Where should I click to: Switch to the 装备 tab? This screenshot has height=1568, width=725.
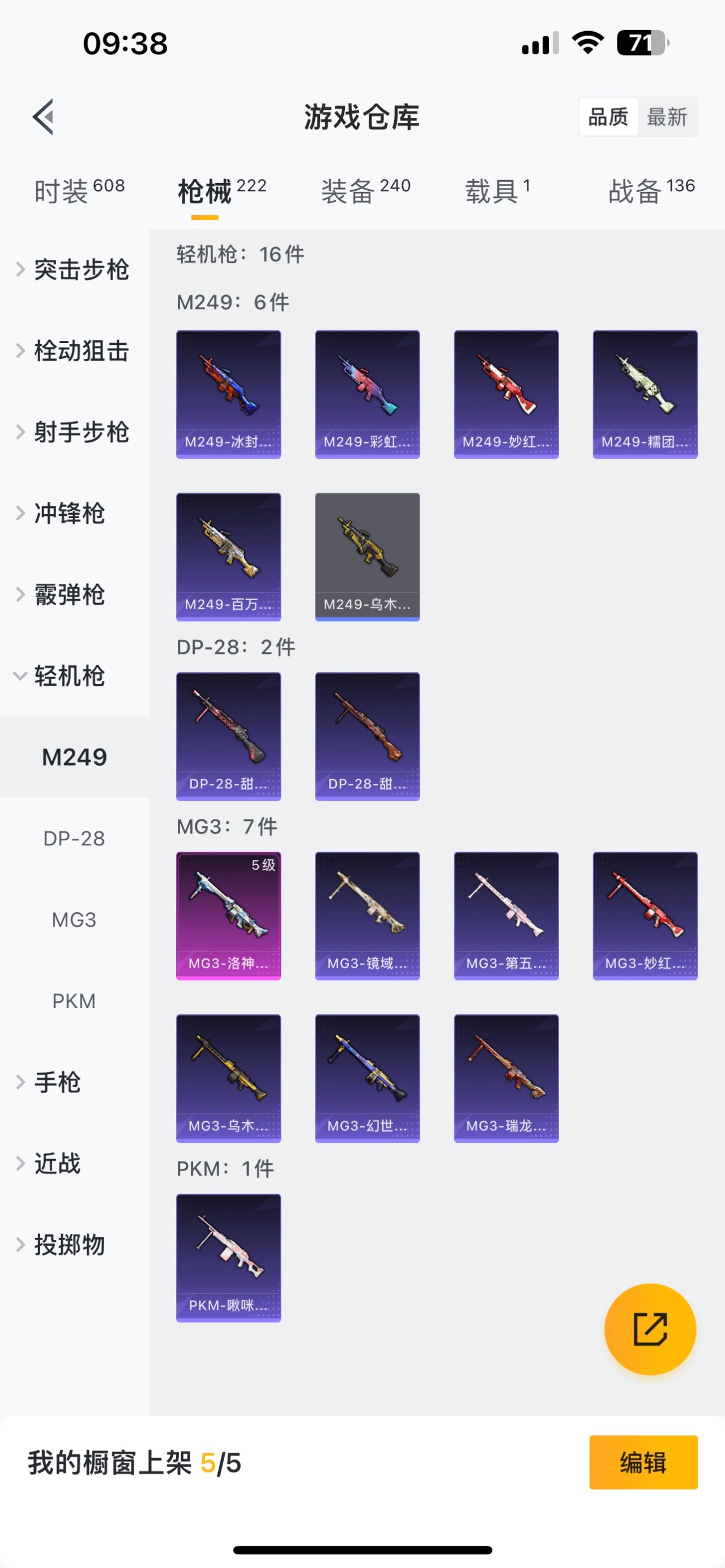365,190
